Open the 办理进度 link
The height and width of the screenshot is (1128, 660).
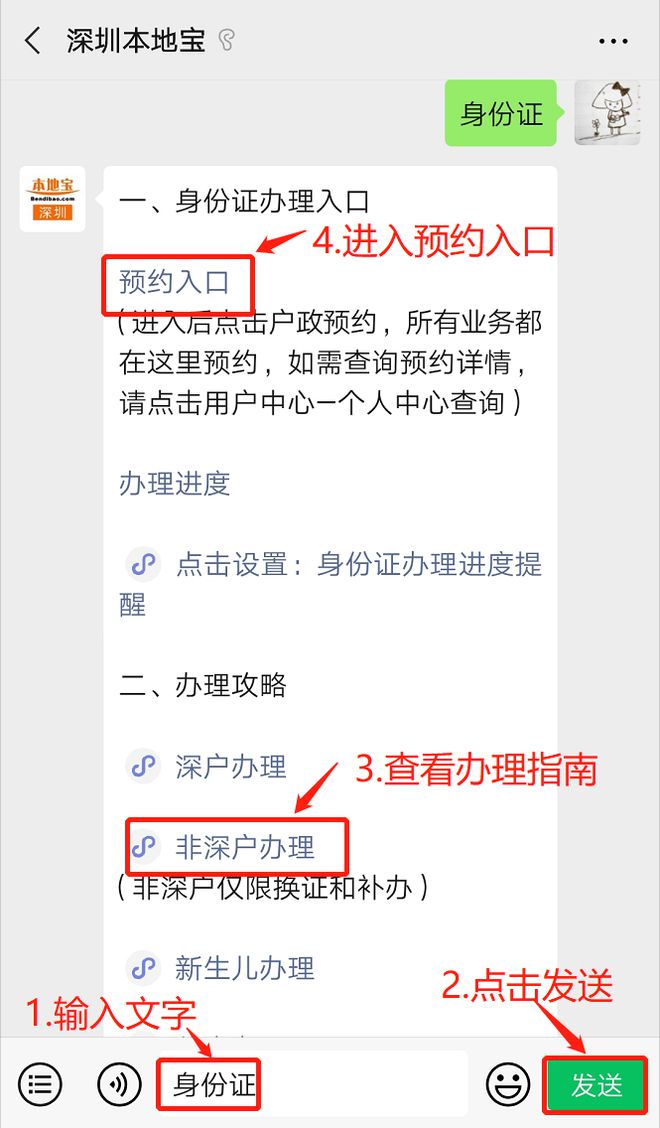click(x=175, y=484)
